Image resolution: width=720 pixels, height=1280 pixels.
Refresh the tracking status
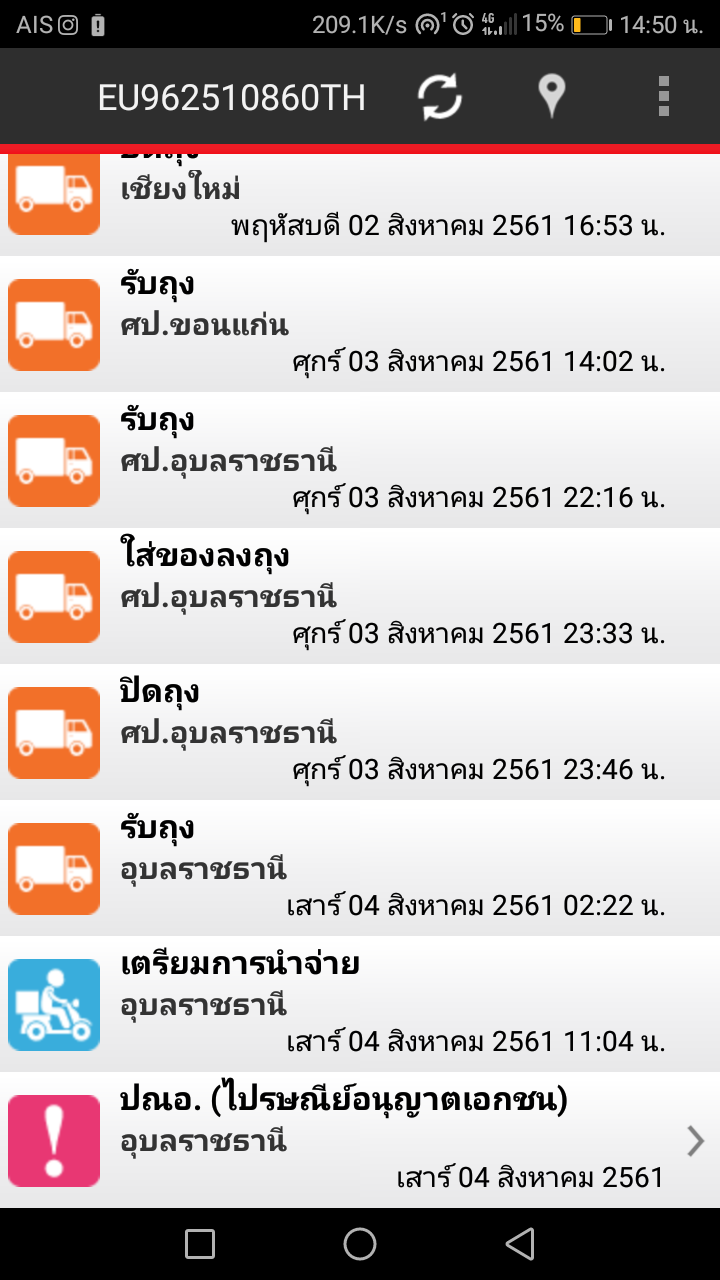point(440,97)
